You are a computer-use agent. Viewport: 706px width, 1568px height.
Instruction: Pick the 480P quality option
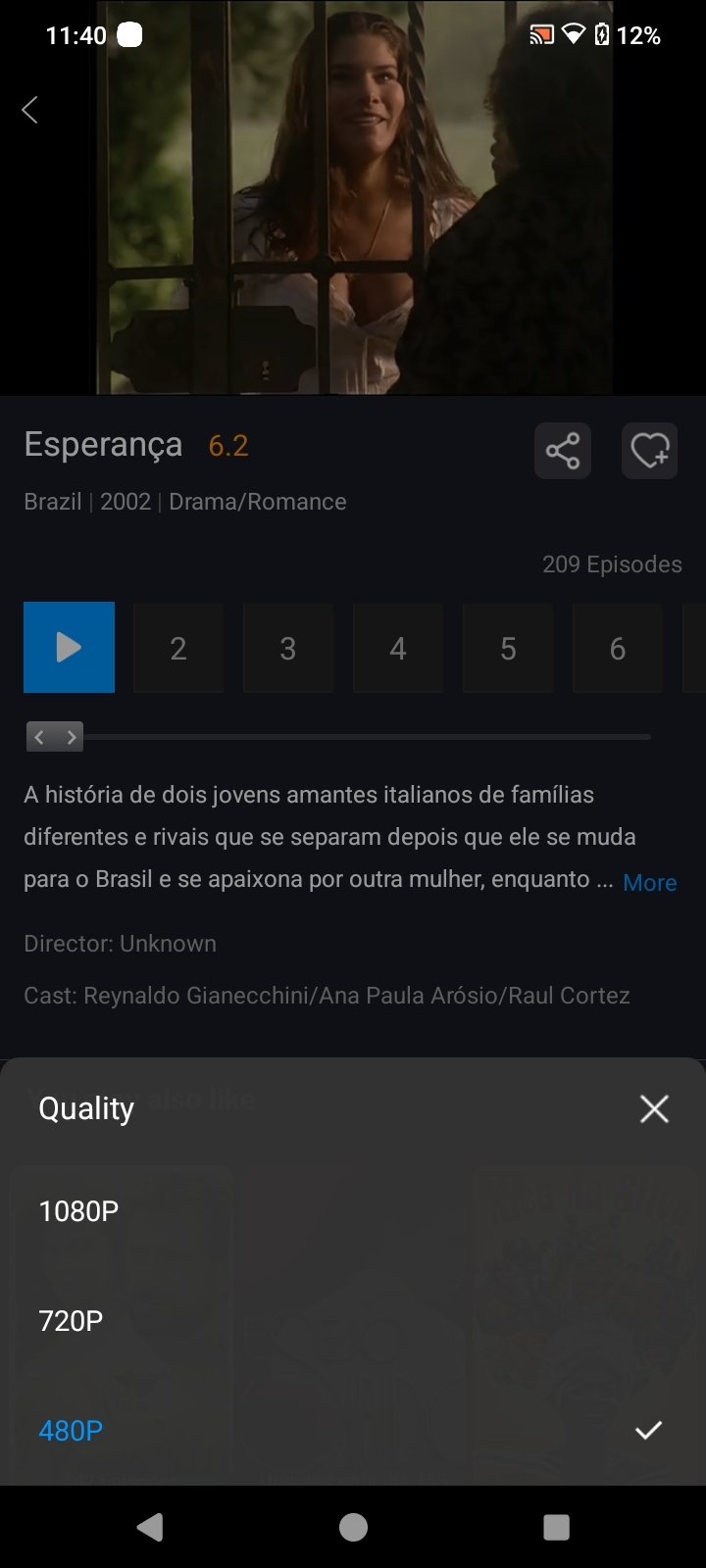click(71, 1431)
